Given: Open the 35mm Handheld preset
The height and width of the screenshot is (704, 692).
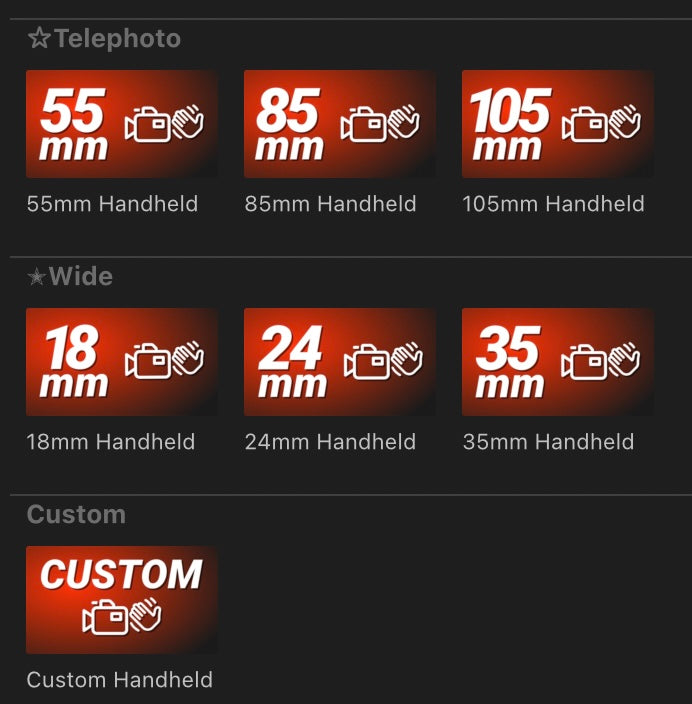Looking at the screenshot, I should point(558,362).
